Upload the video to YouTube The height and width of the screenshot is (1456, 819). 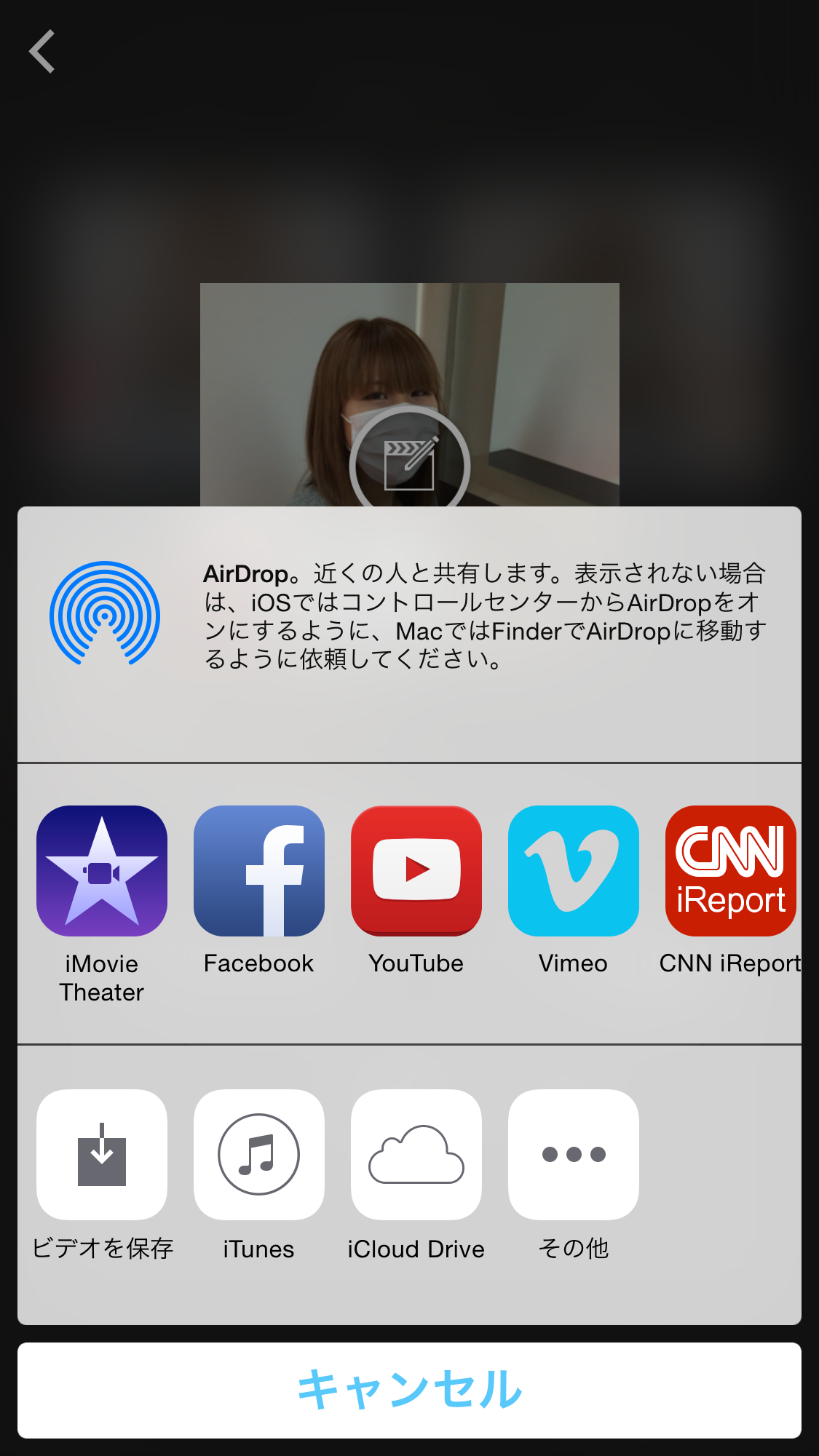click(x=416, y=870)
